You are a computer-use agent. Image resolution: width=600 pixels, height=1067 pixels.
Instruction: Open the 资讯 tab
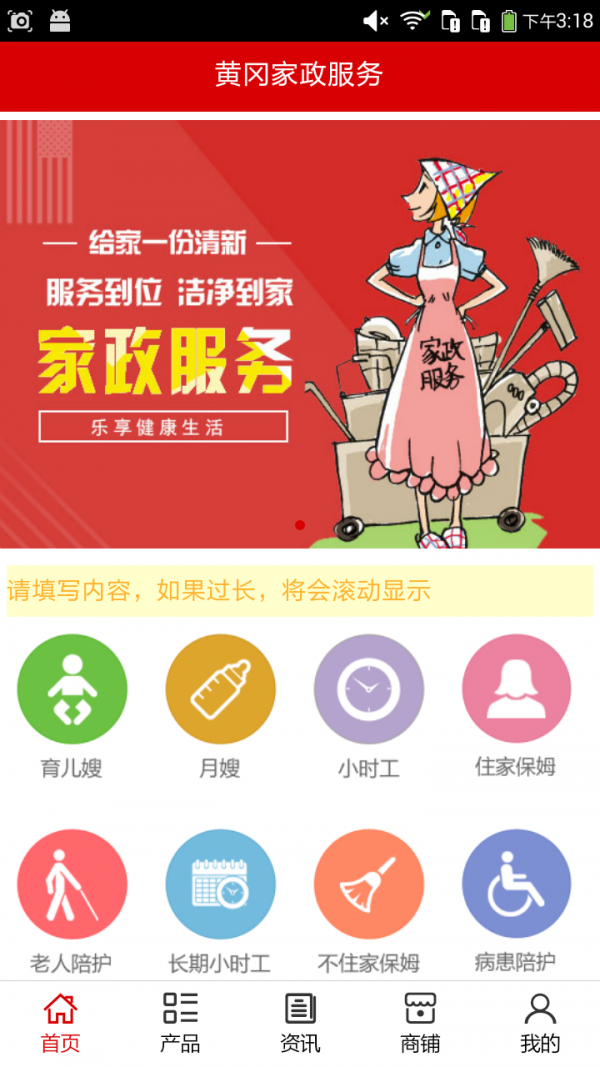coord(300,1022)
